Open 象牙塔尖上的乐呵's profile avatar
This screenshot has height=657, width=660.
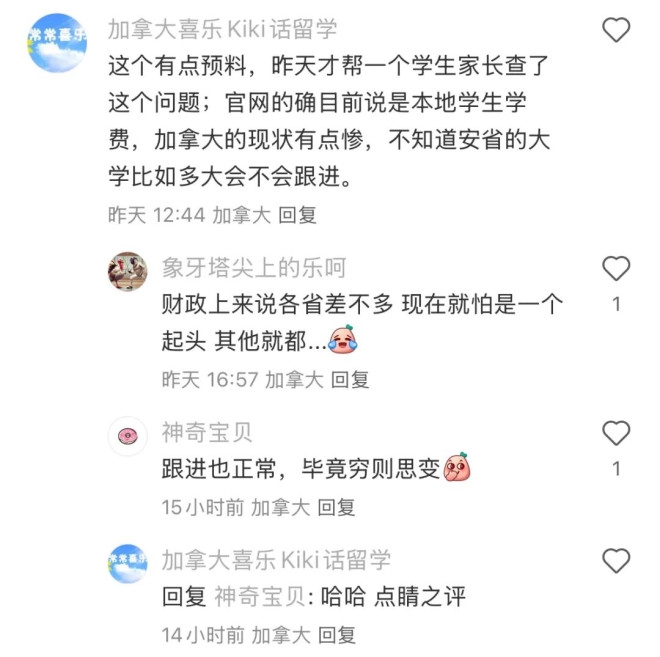point(127,271)
